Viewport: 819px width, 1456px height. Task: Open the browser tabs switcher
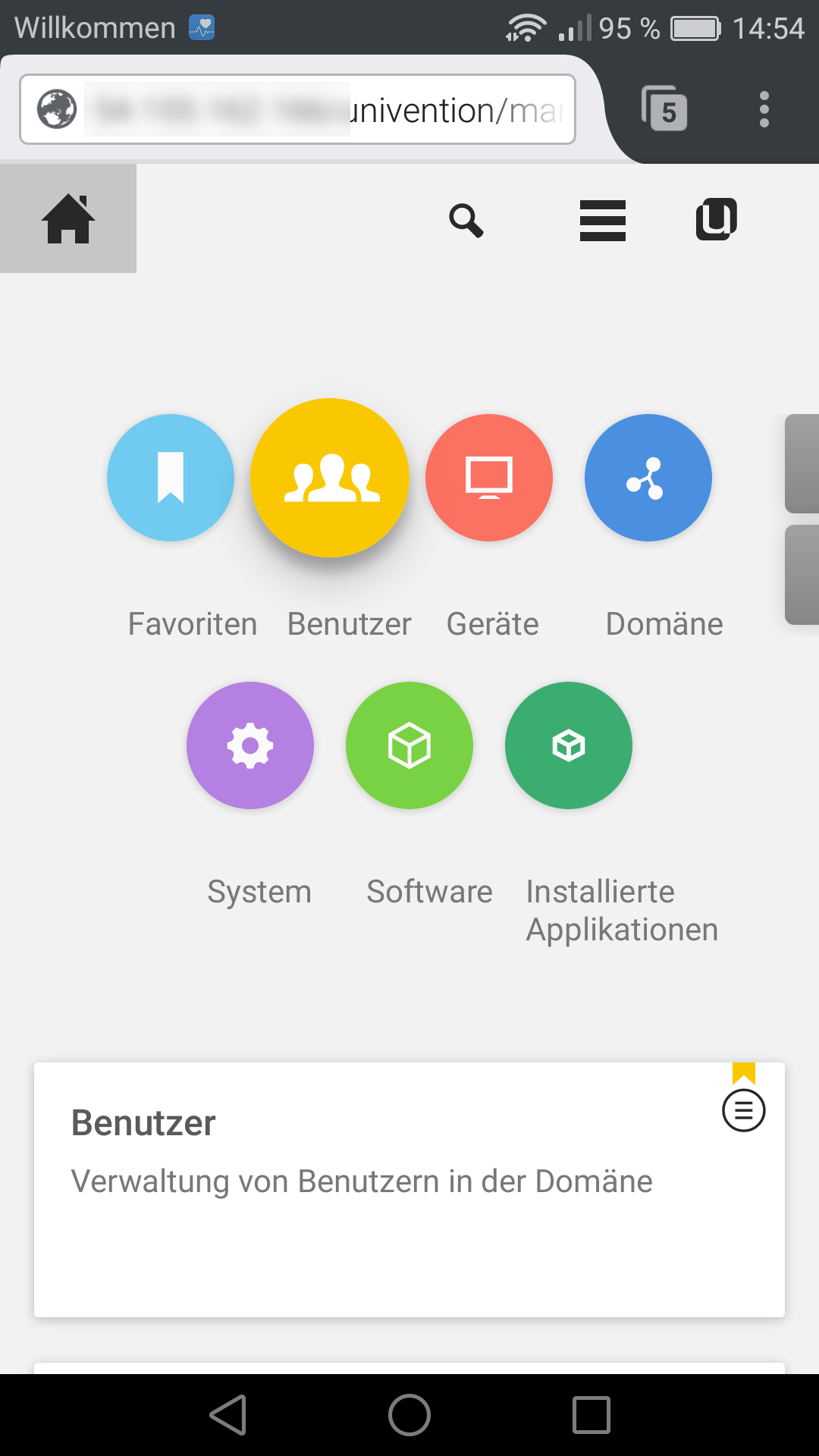[x=664, y=109]
